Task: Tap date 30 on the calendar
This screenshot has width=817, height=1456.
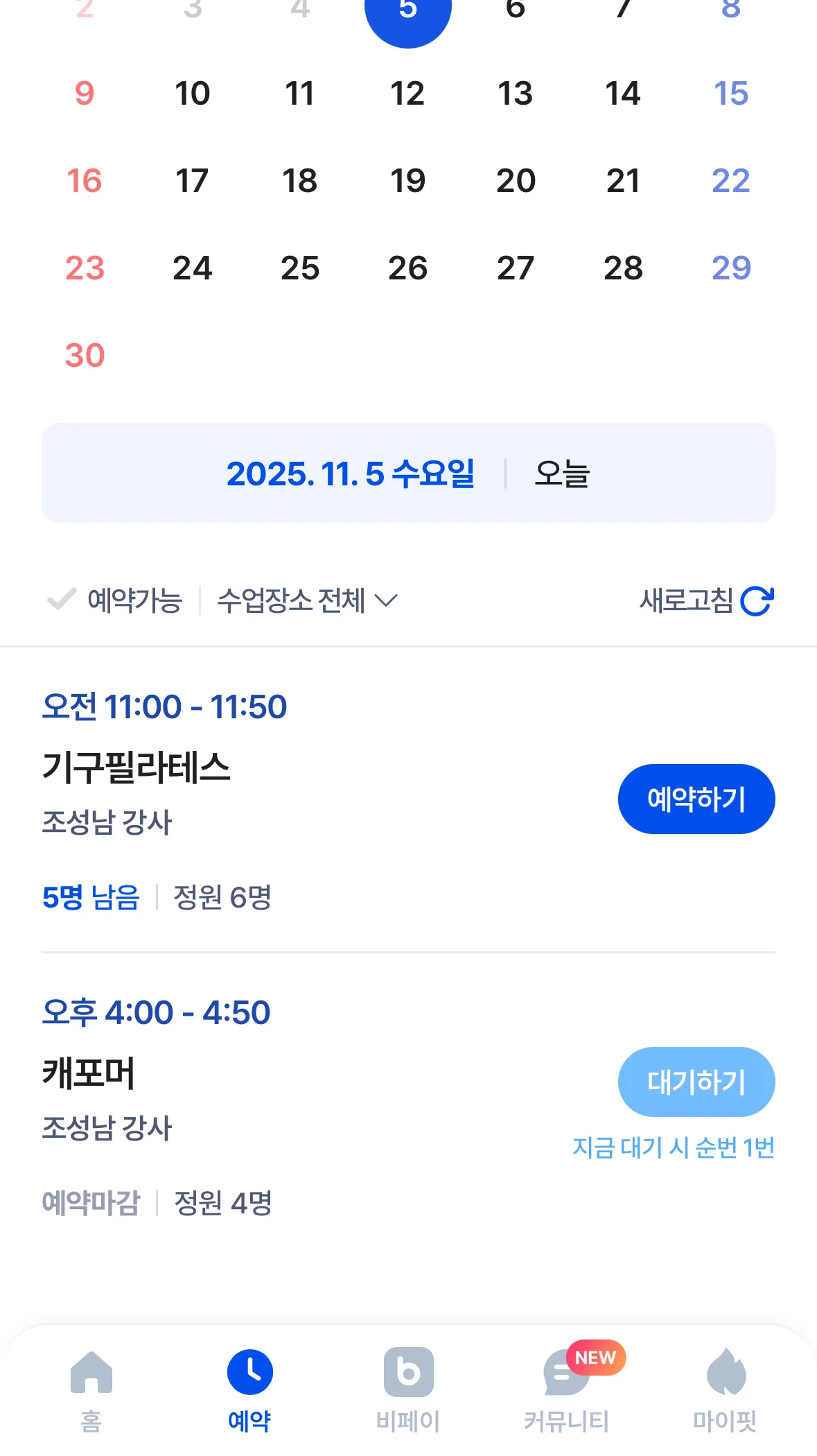Action: (85, 356)
